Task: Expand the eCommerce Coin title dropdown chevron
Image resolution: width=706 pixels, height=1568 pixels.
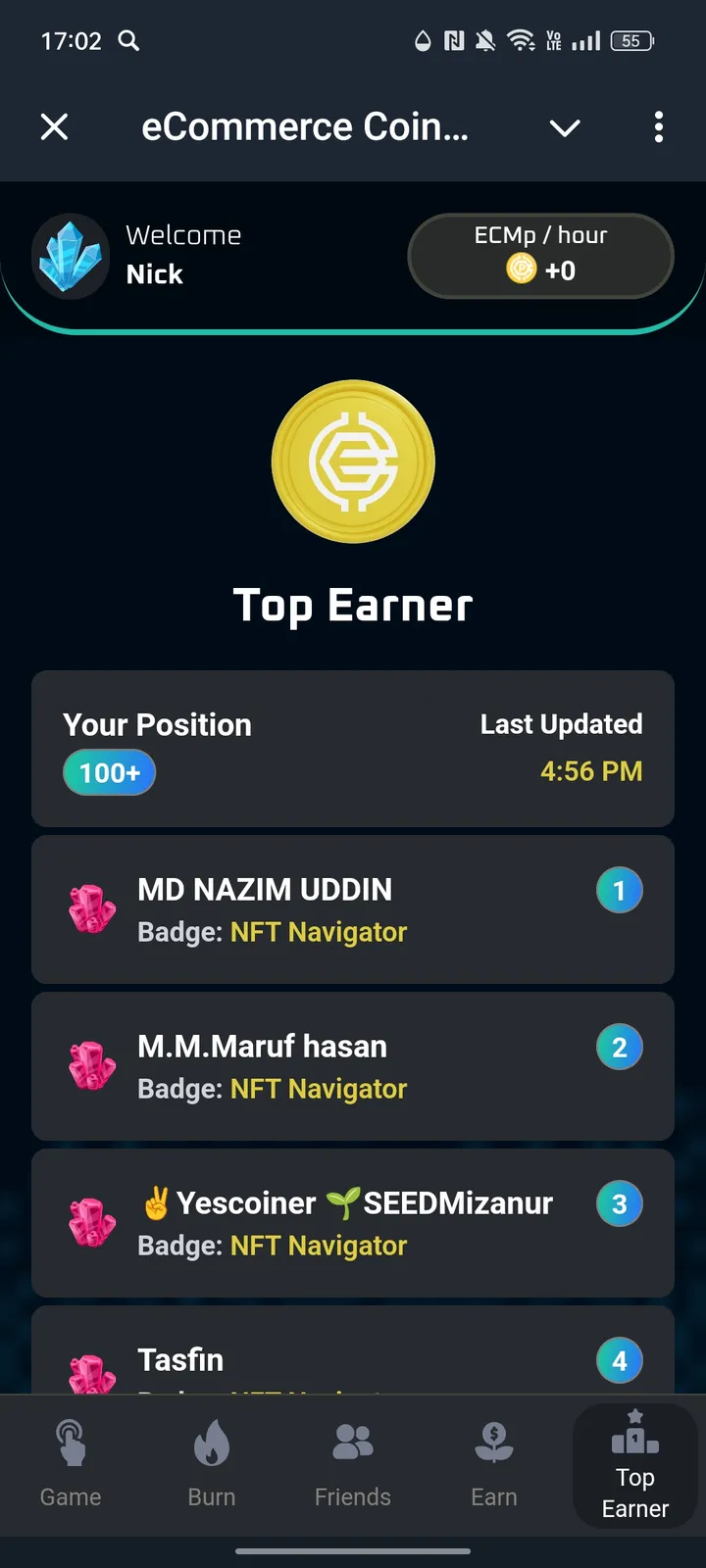Action: click(x=564, y=127)
